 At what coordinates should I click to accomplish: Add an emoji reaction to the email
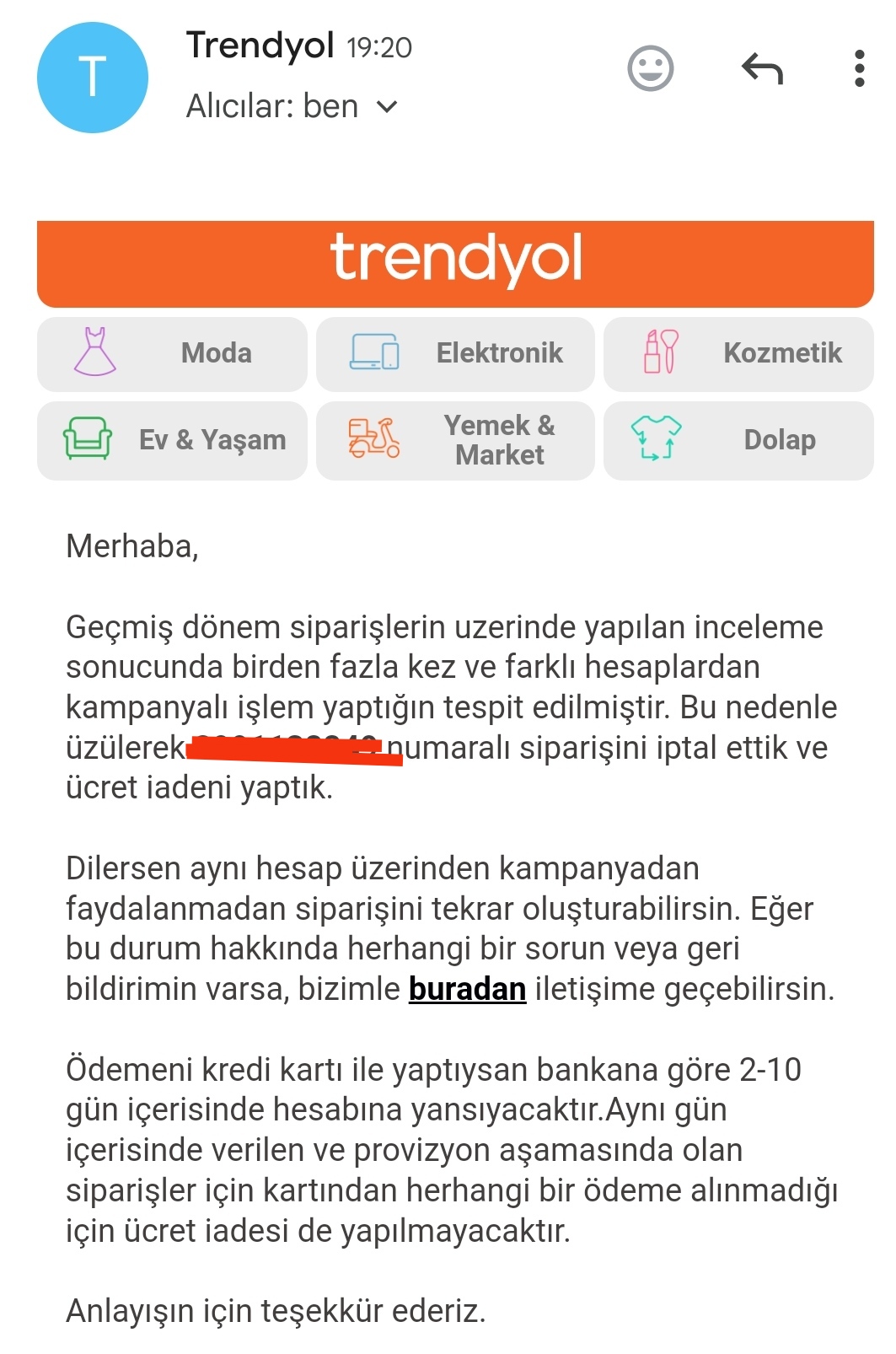pos(650,69)
